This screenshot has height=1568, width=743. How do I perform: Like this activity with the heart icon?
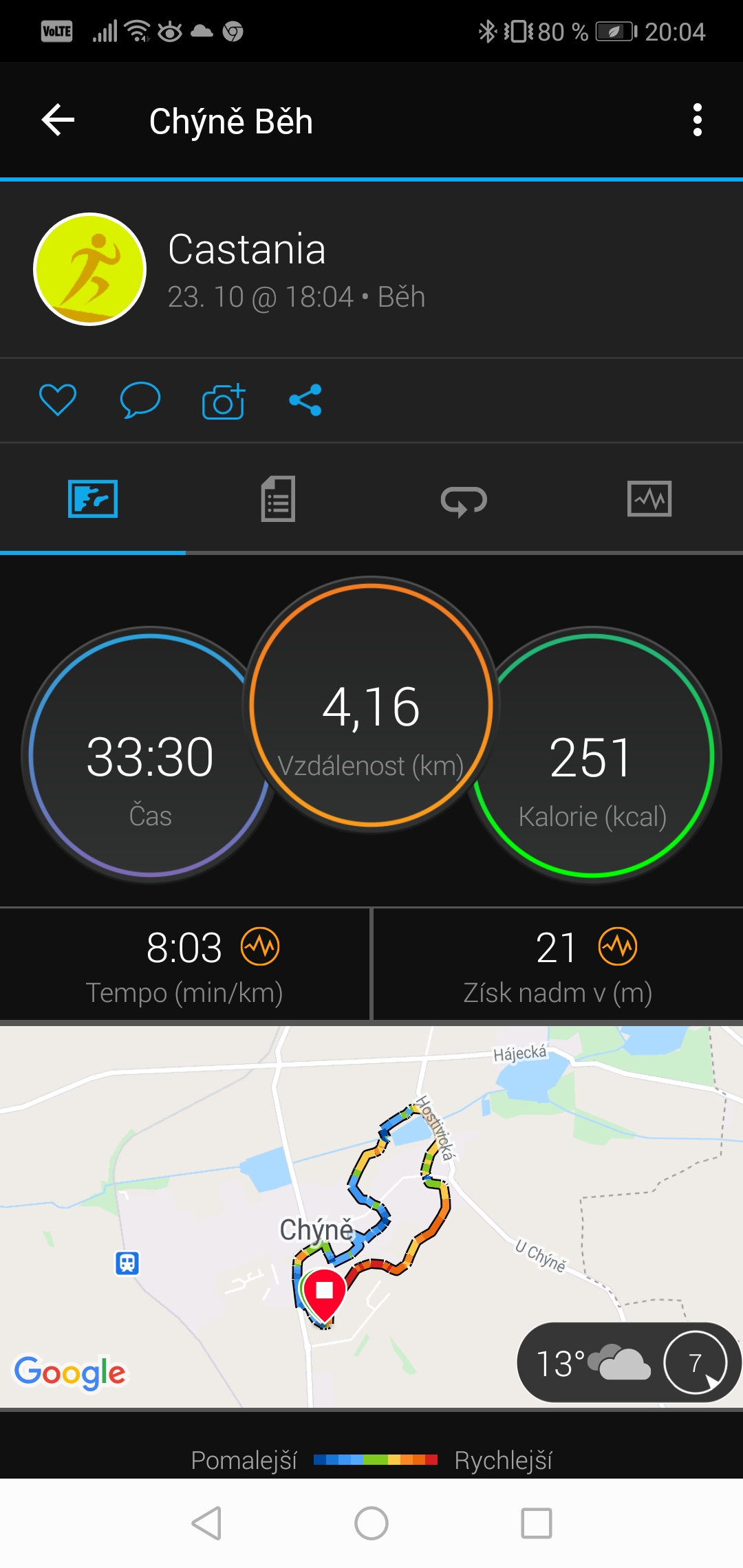pos(58,400)
